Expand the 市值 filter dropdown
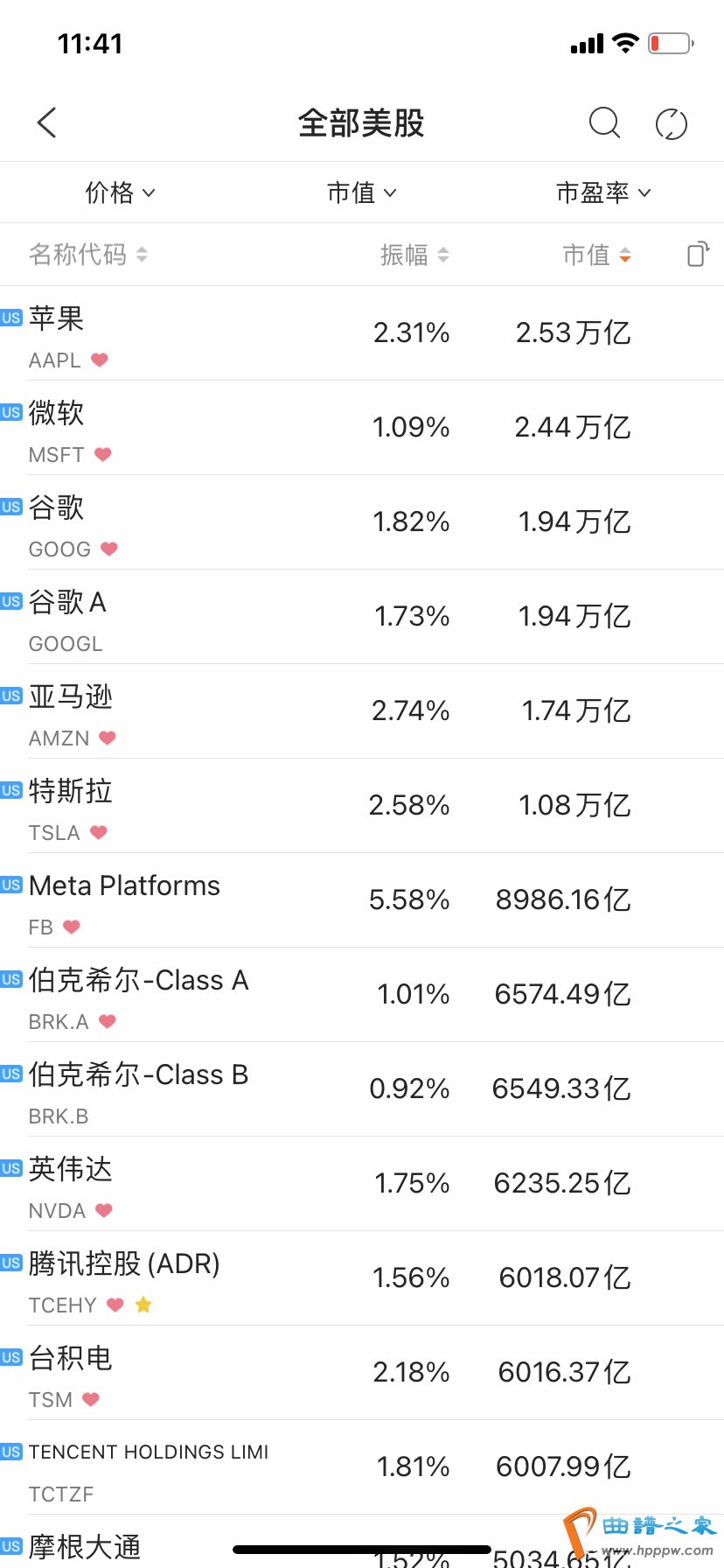 (361, 192)
